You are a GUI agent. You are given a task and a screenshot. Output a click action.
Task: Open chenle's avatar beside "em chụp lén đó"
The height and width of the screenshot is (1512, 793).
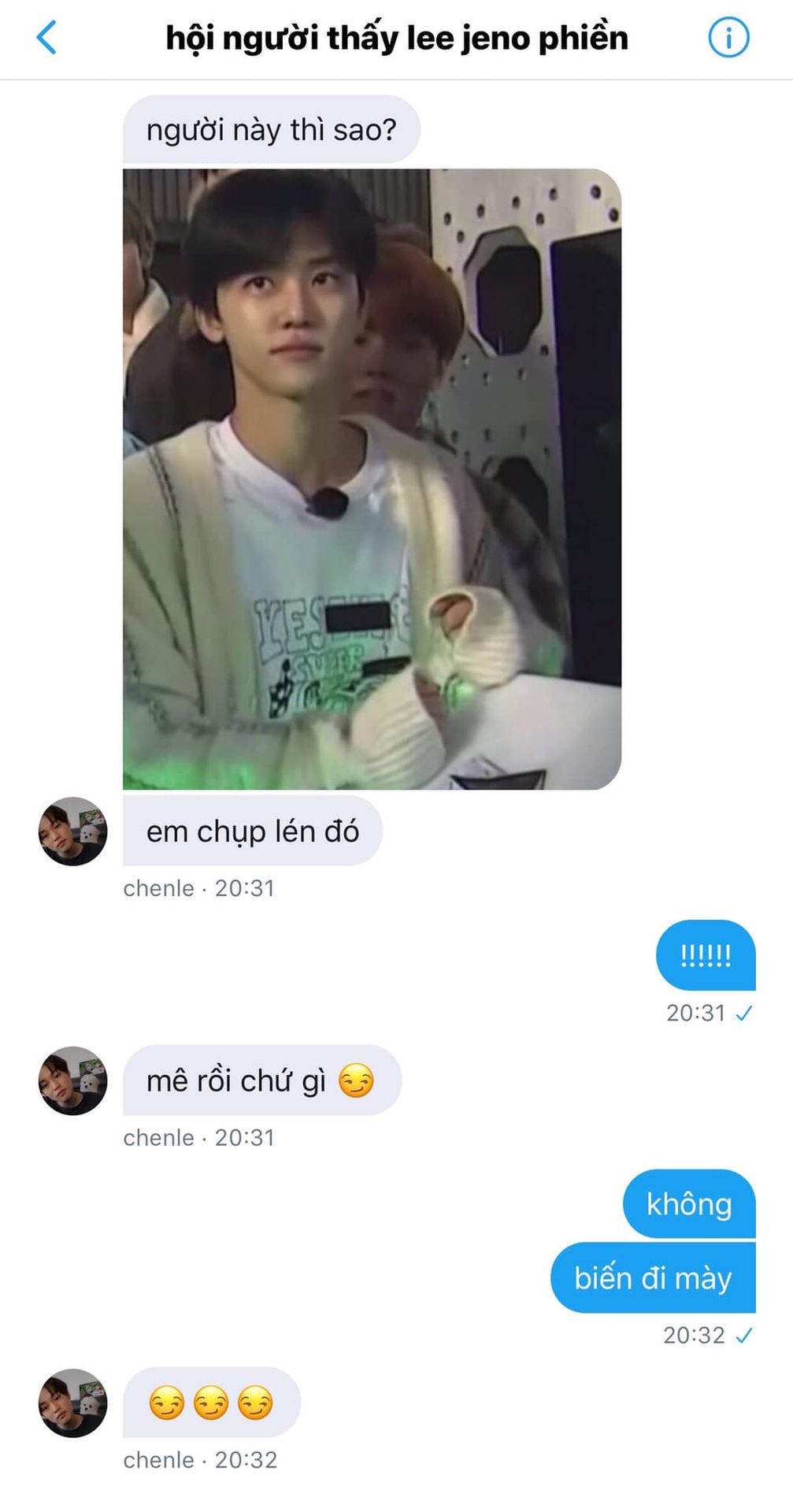click(72, 831)
